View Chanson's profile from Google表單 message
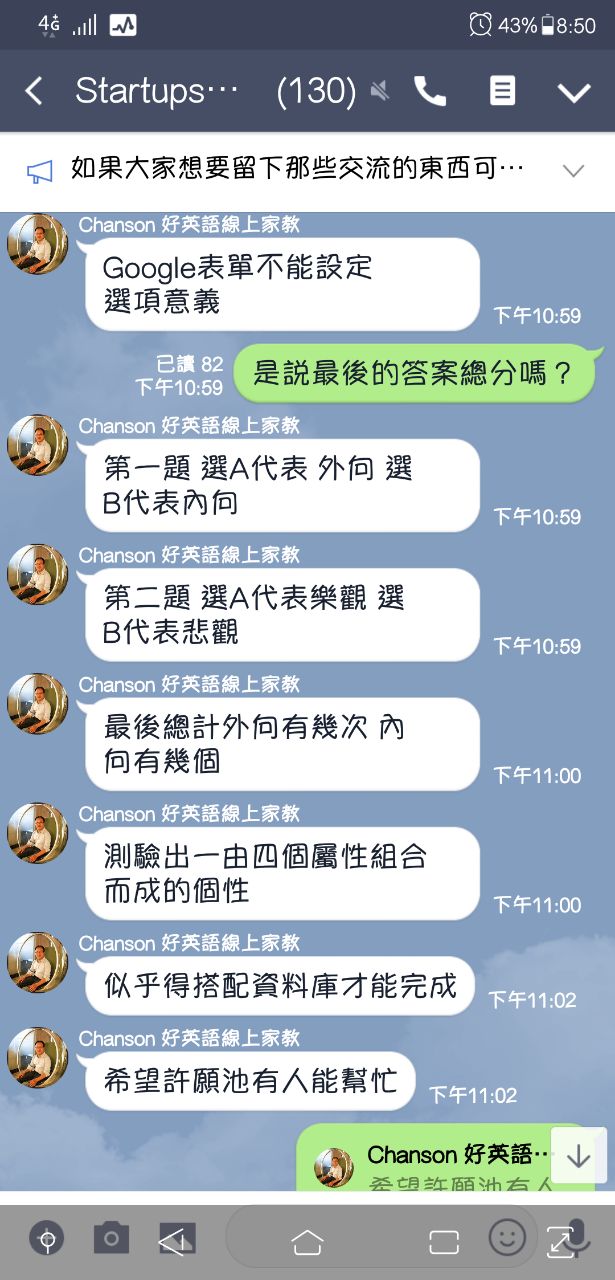The image size is (615, 1280). [x=37, y=244]
